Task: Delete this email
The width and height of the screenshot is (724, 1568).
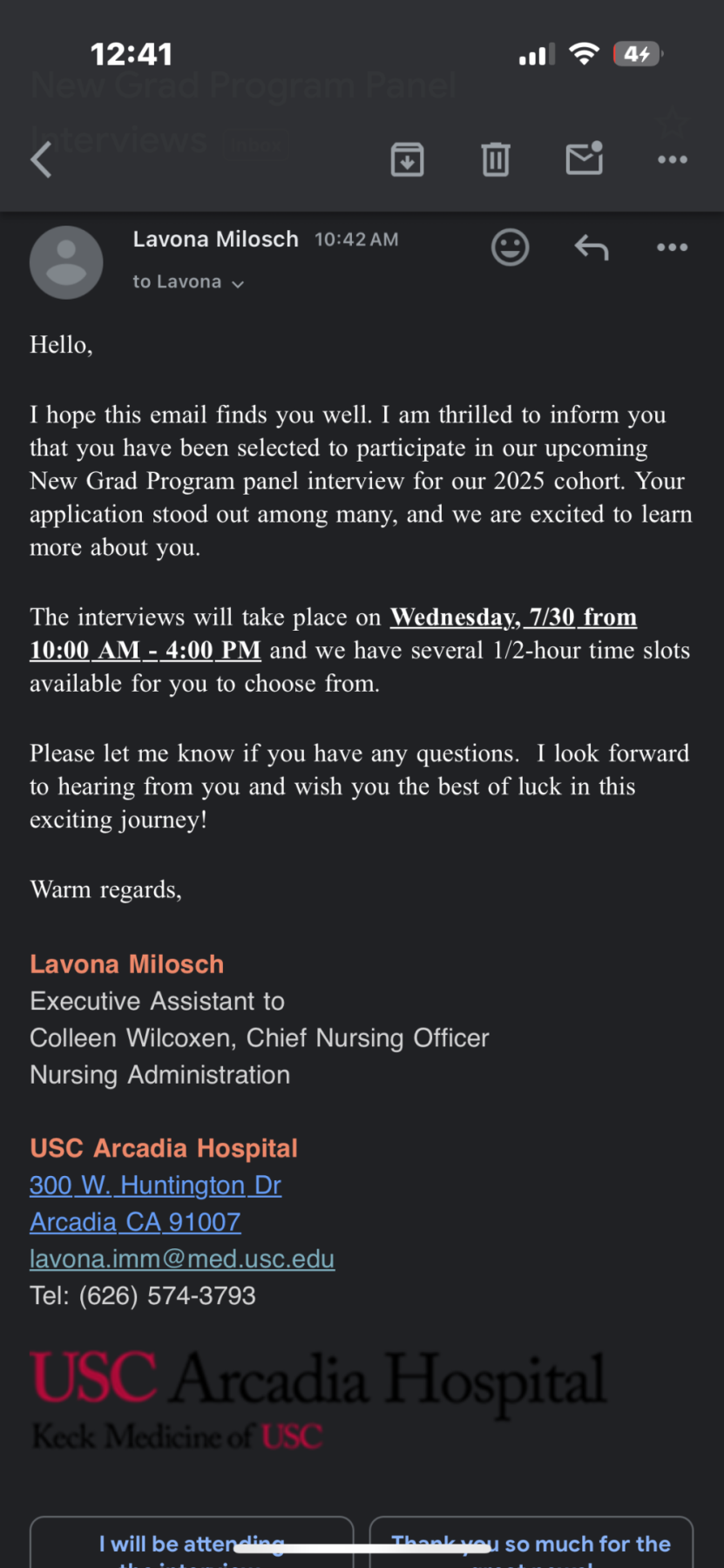Action: [496, 159]
